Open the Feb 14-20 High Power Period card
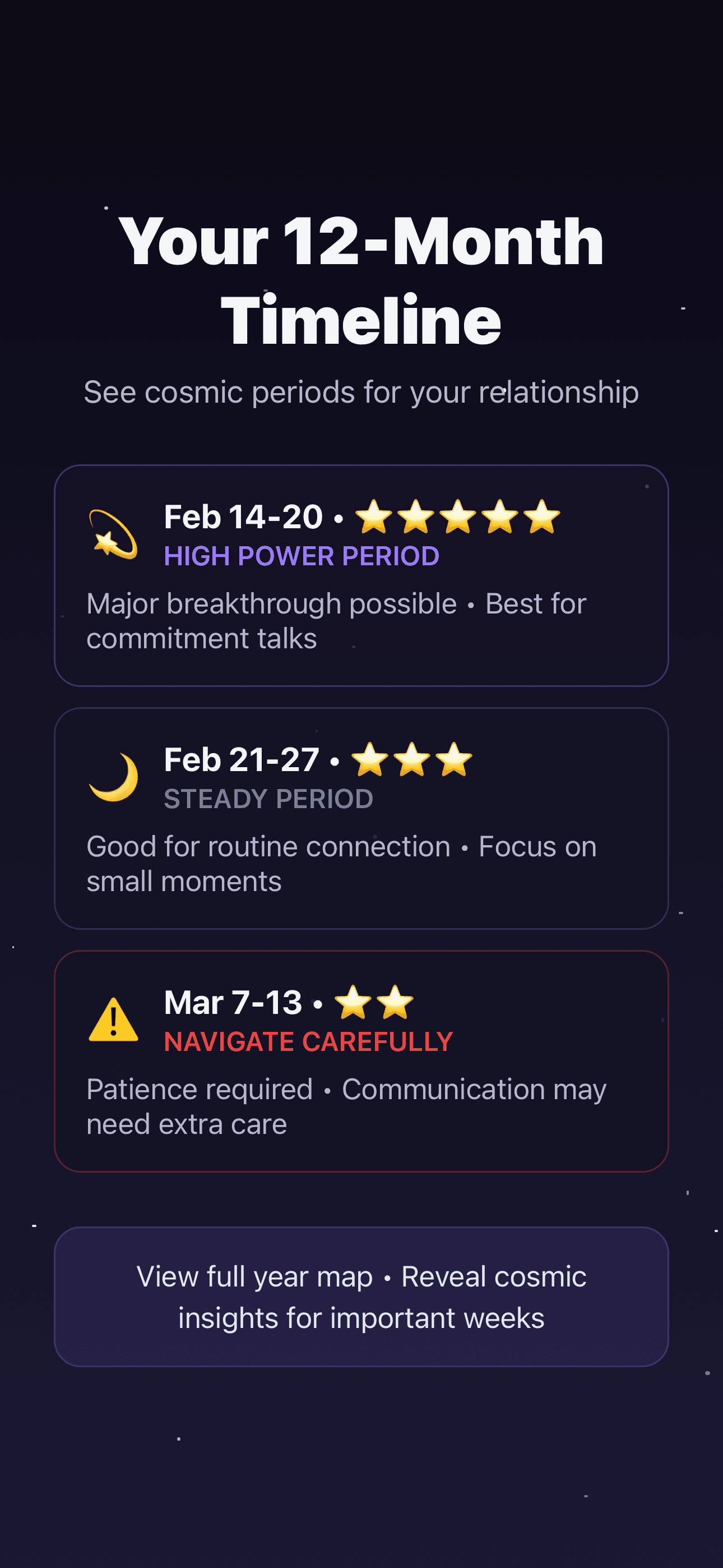 pos(361,575)
